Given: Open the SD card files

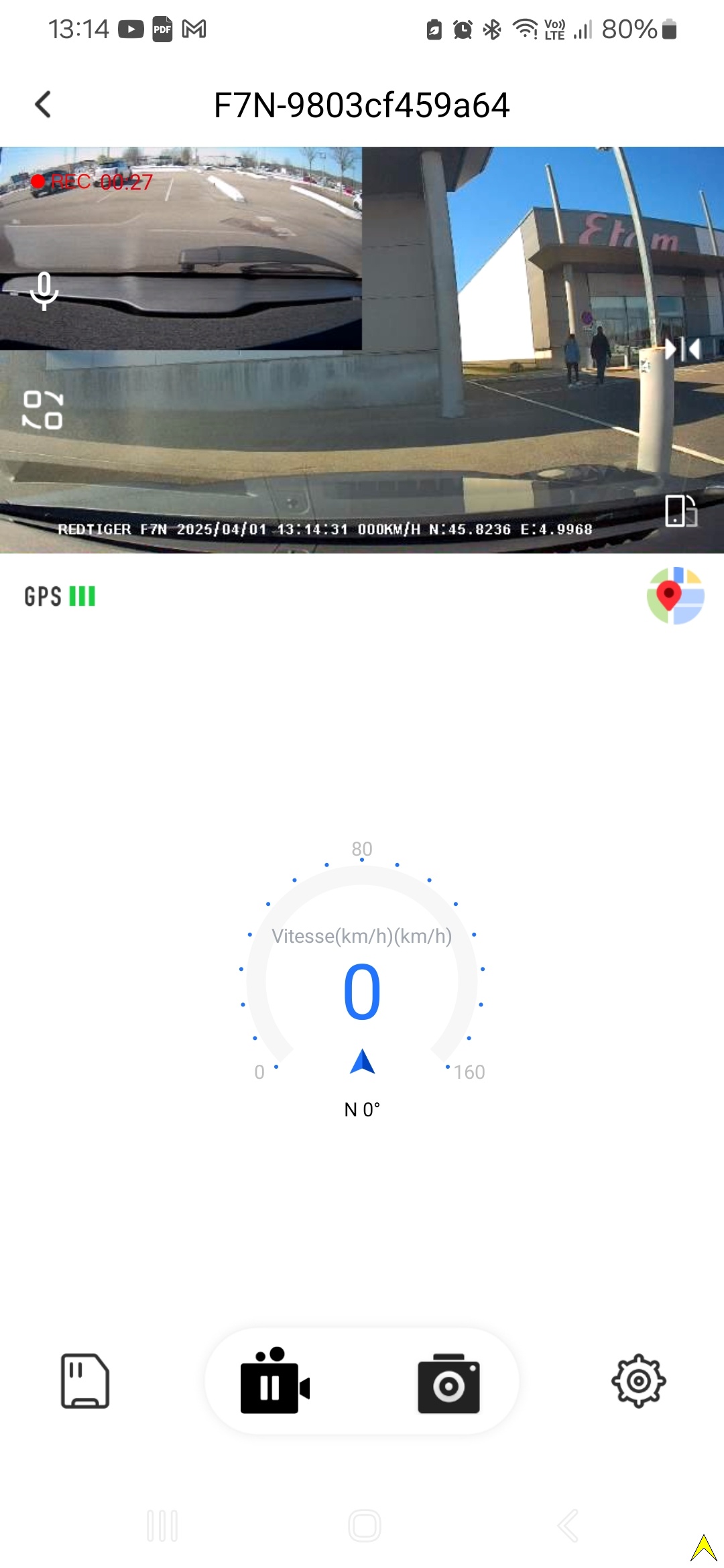Looking at the screenshot, I should click(x=85, y=1381).
